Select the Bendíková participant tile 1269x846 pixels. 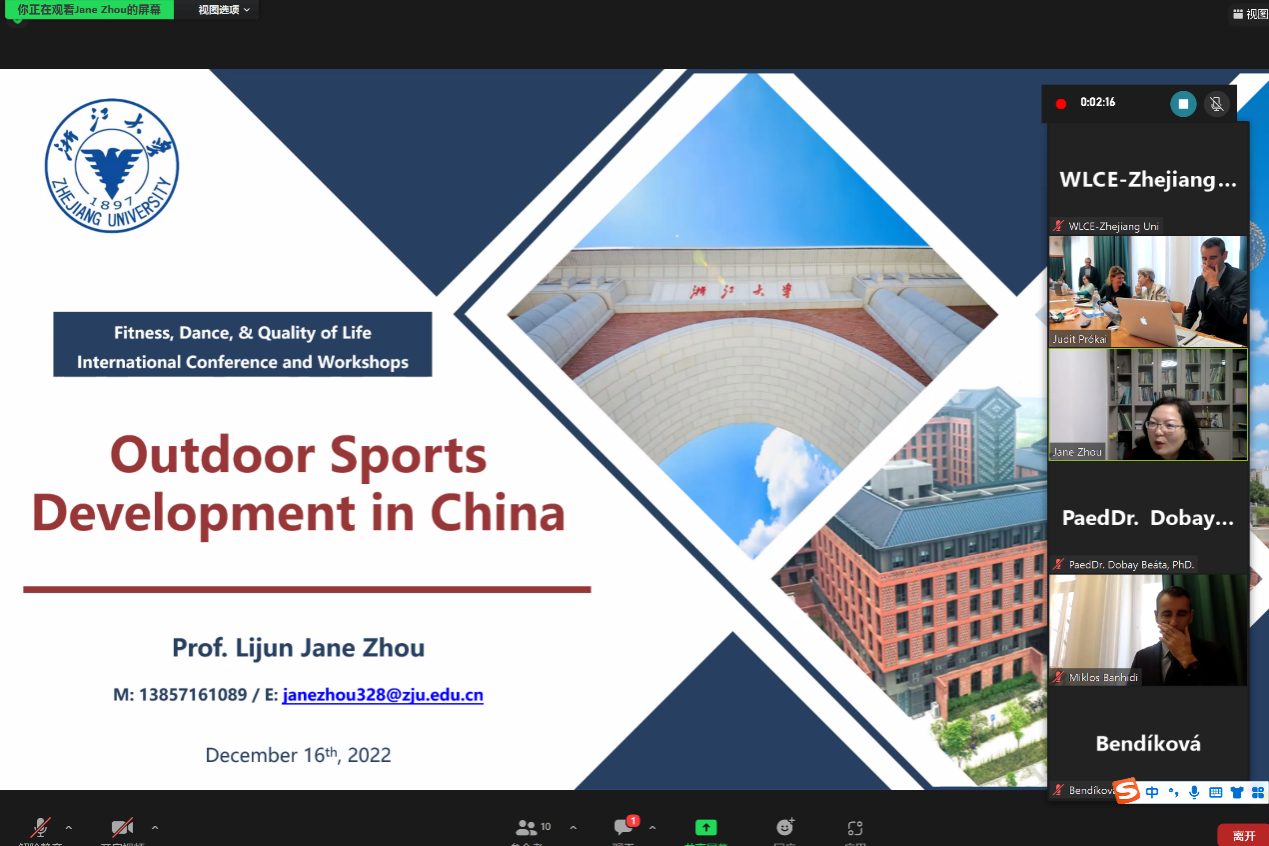1147,743
